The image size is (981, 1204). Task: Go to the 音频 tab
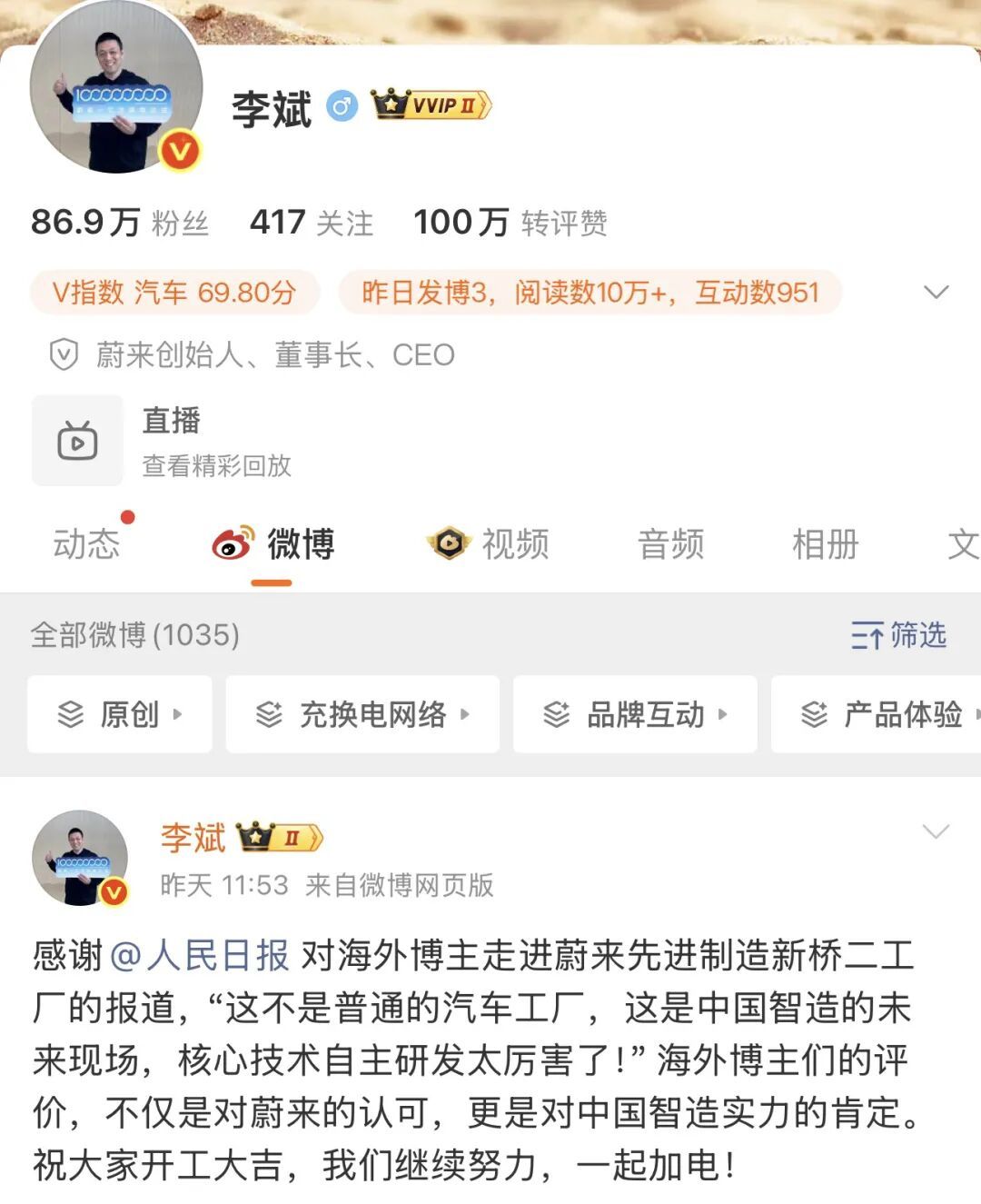click(670, 544)
